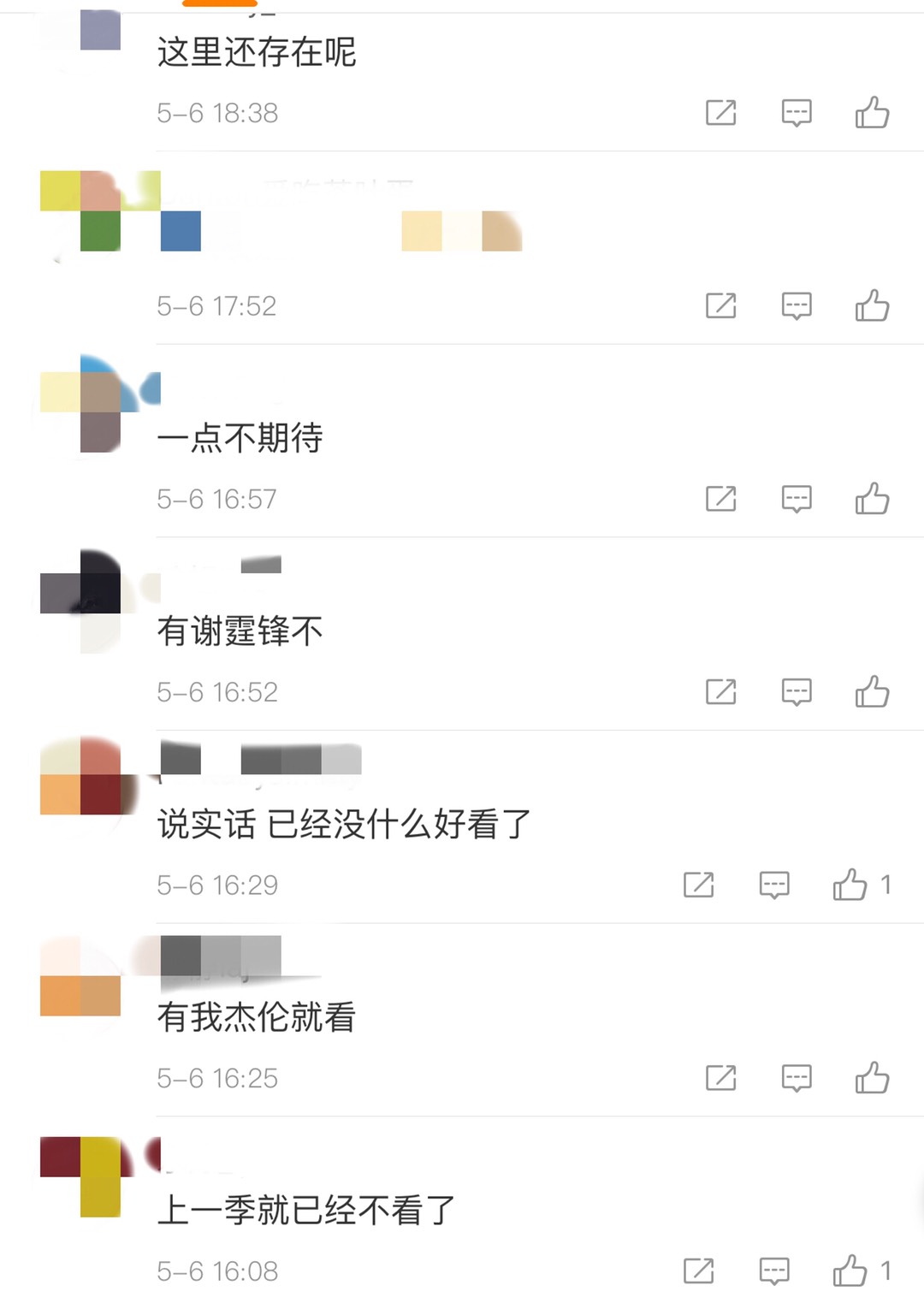924x1297 pixels.
Task: Repost the comment 有我杰伦就看
Action: tap(720, 1078)
